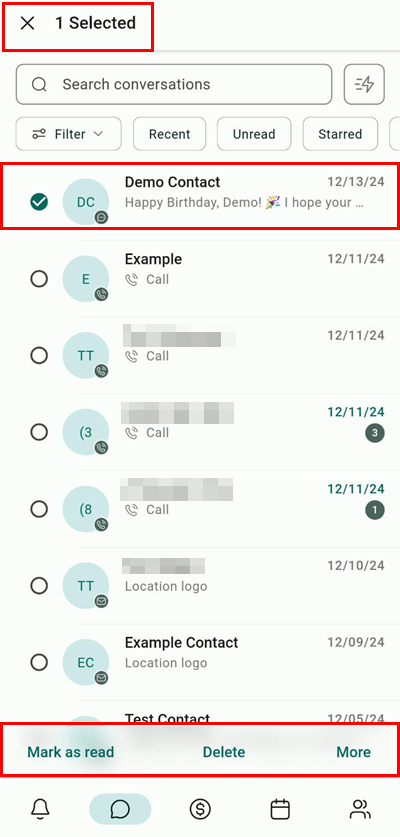This screenshot has width=400, height=837.
Task: Switch to the contacts tab
Action: [360, 809]
